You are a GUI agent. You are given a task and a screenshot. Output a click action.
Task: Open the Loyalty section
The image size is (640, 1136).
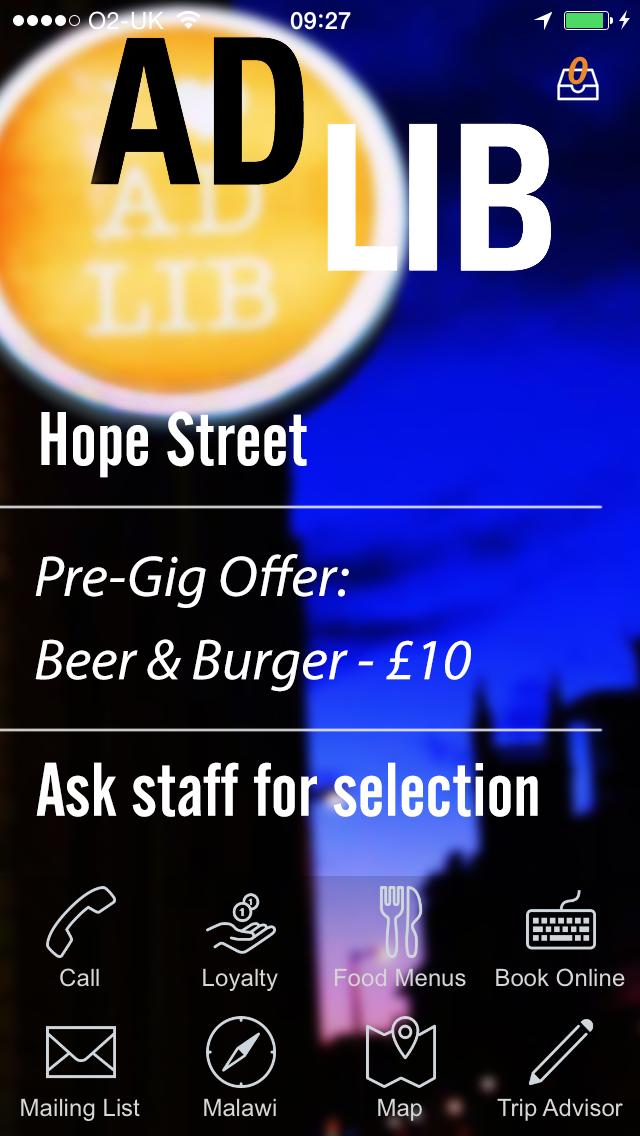coord(240,940)
